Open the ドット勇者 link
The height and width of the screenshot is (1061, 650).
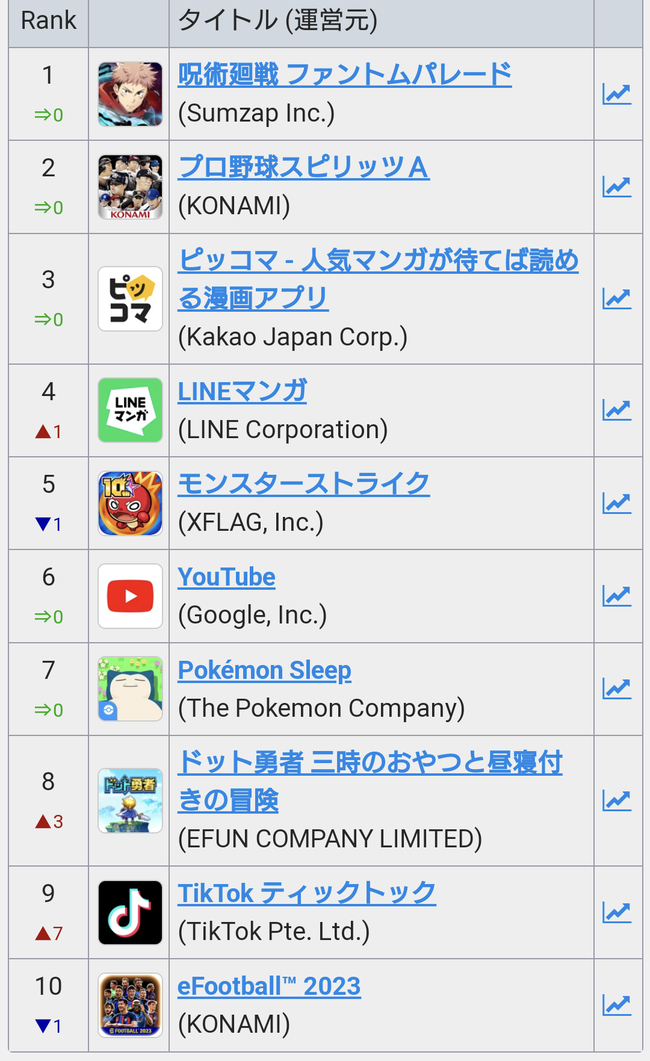(370, 781)
